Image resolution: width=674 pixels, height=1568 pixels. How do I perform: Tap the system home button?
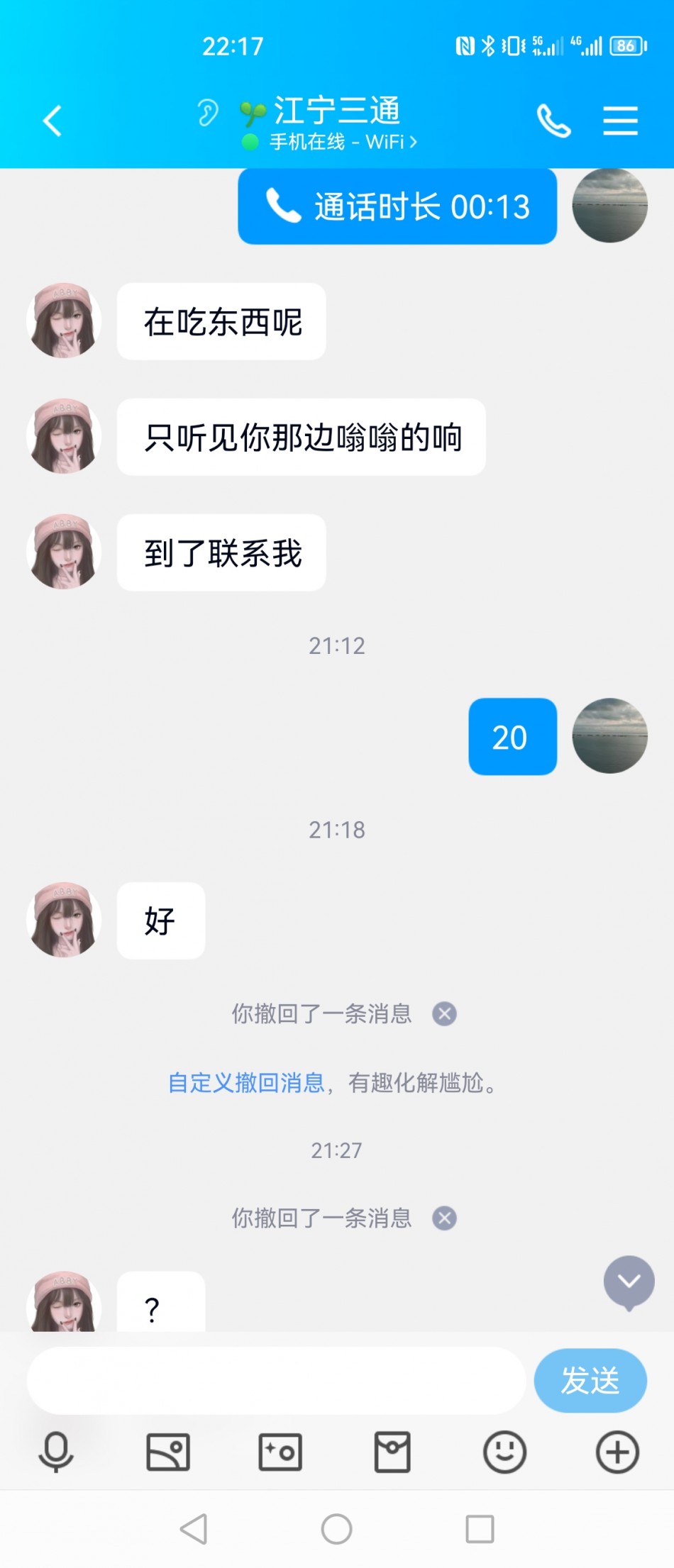coord(336,1528)
